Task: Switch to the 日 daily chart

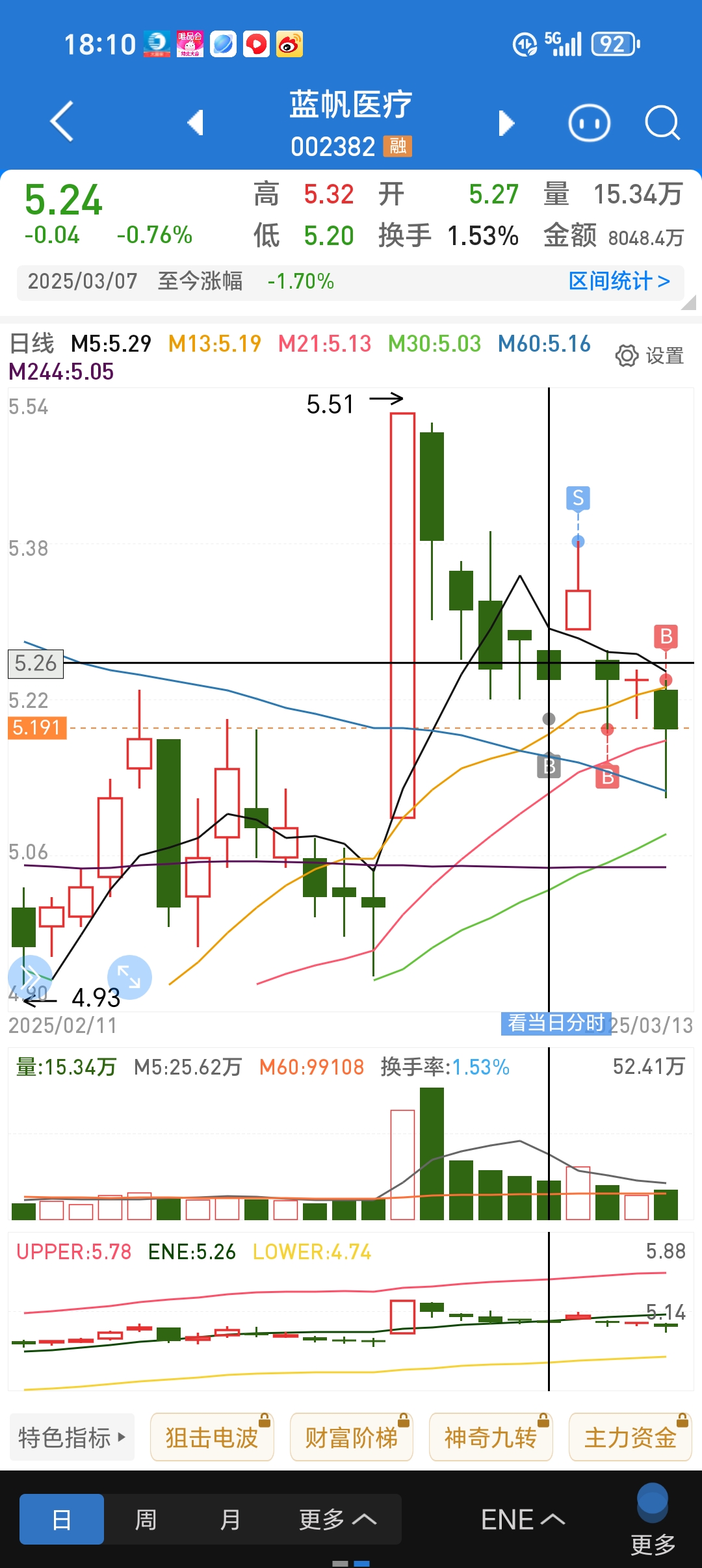Action: point(62,1519)
